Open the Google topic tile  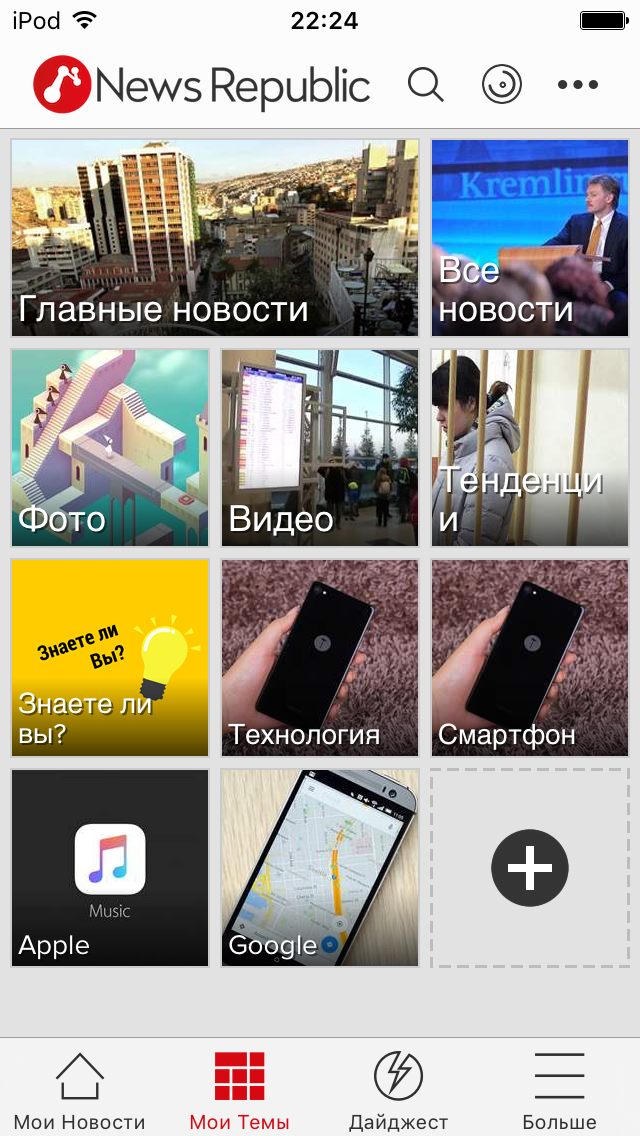point(320,868)
